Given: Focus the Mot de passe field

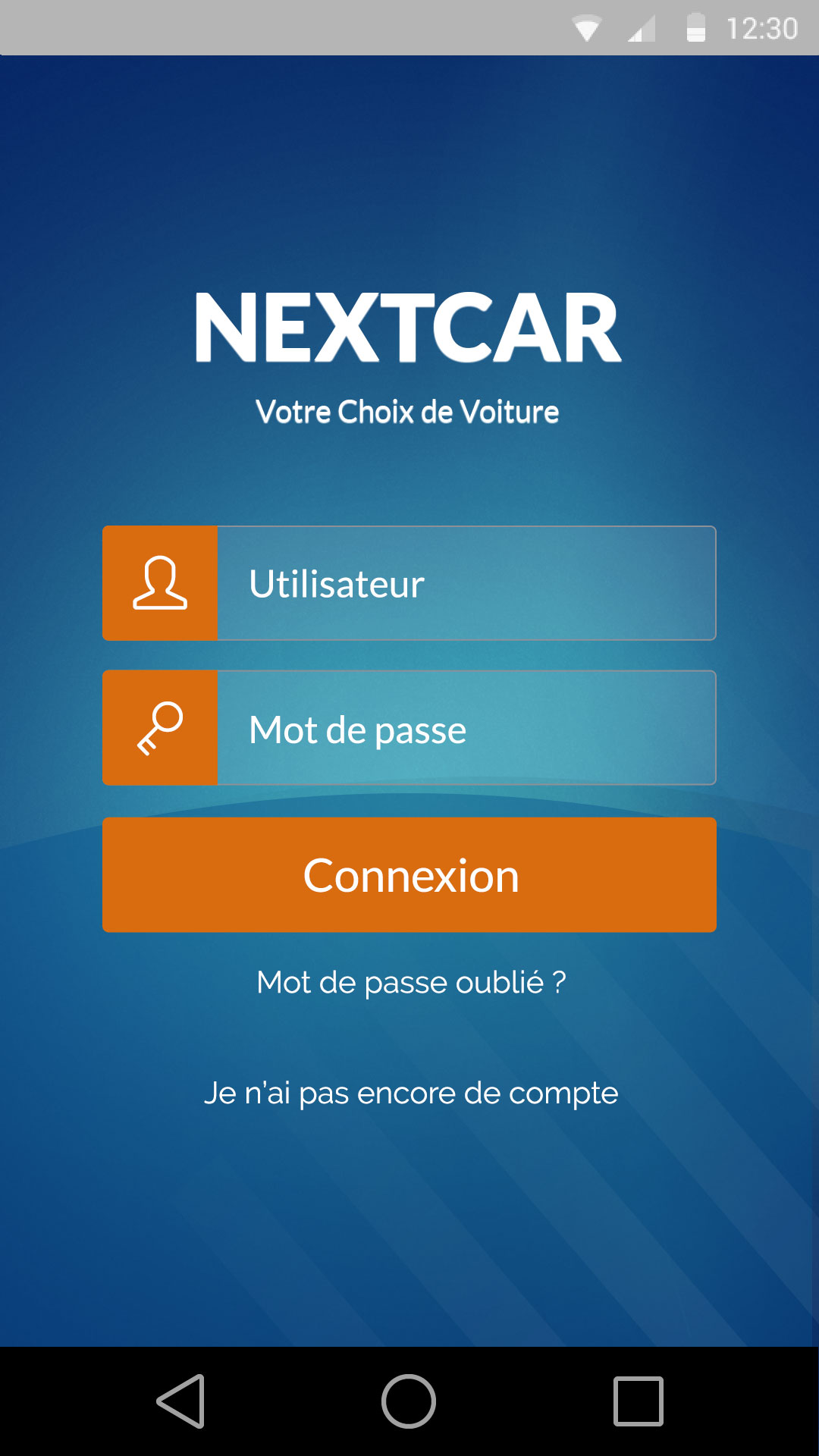Looking at the screenshot, I should coord(466,728).
